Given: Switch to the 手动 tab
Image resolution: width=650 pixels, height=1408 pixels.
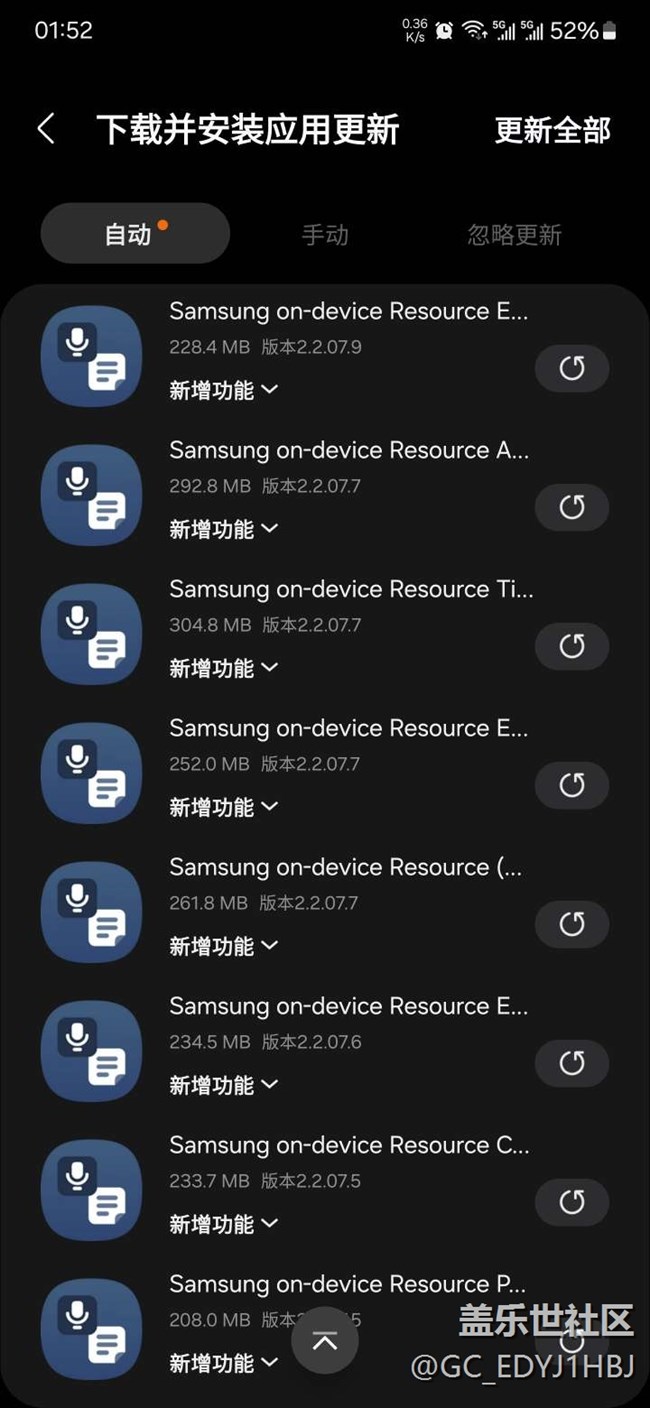Looking at the screenshot, I should point(325,235).
